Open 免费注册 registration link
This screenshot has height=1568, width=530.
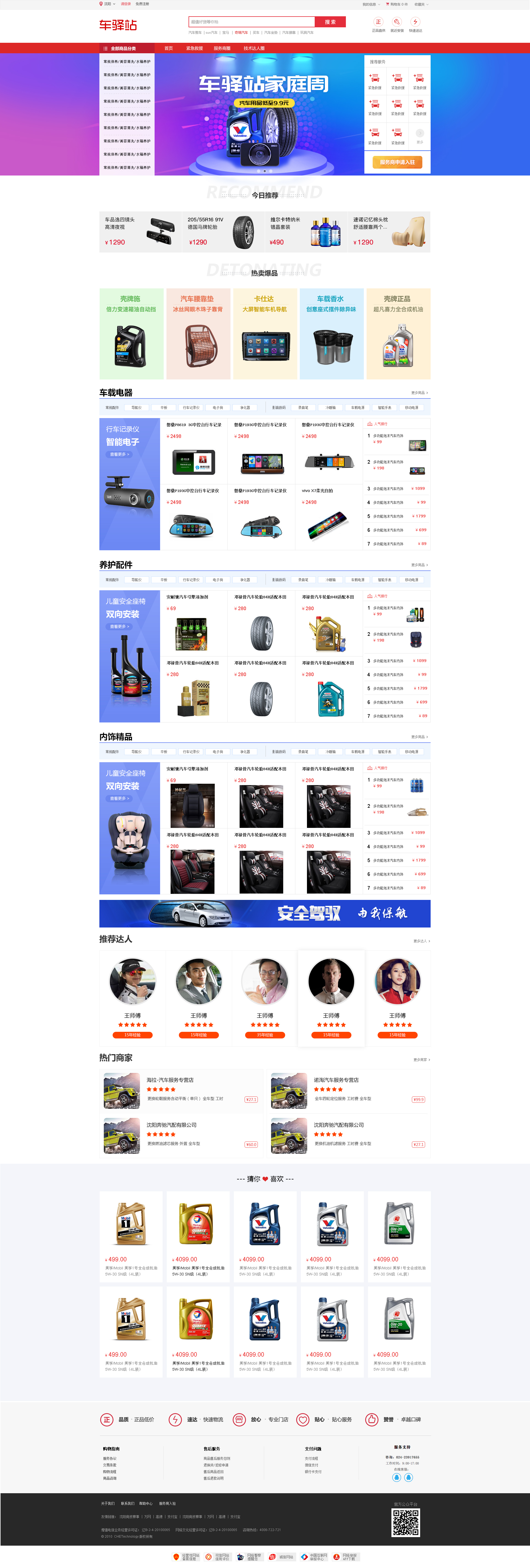point(142,4)
